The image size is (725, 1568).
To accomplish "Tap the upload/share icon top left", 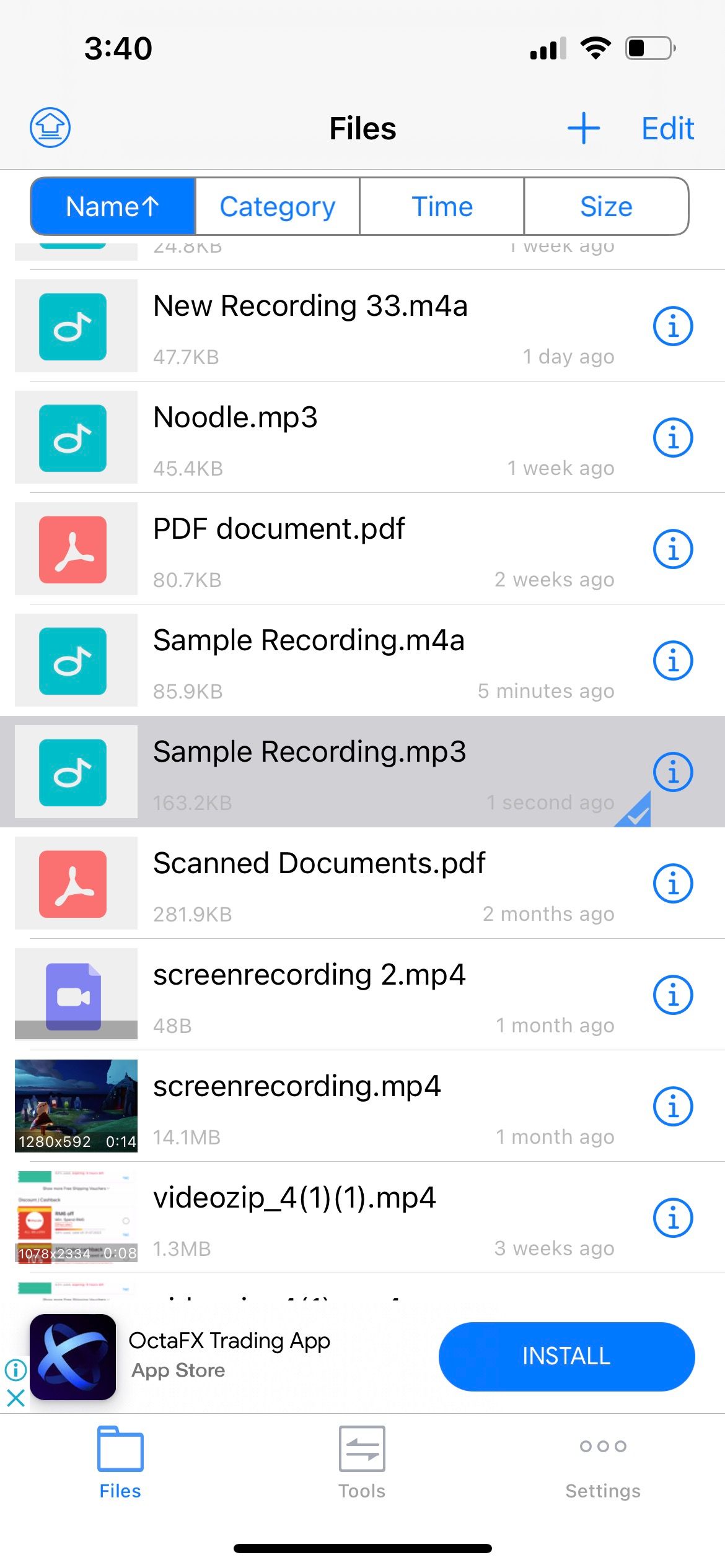I will pos(48,128).
